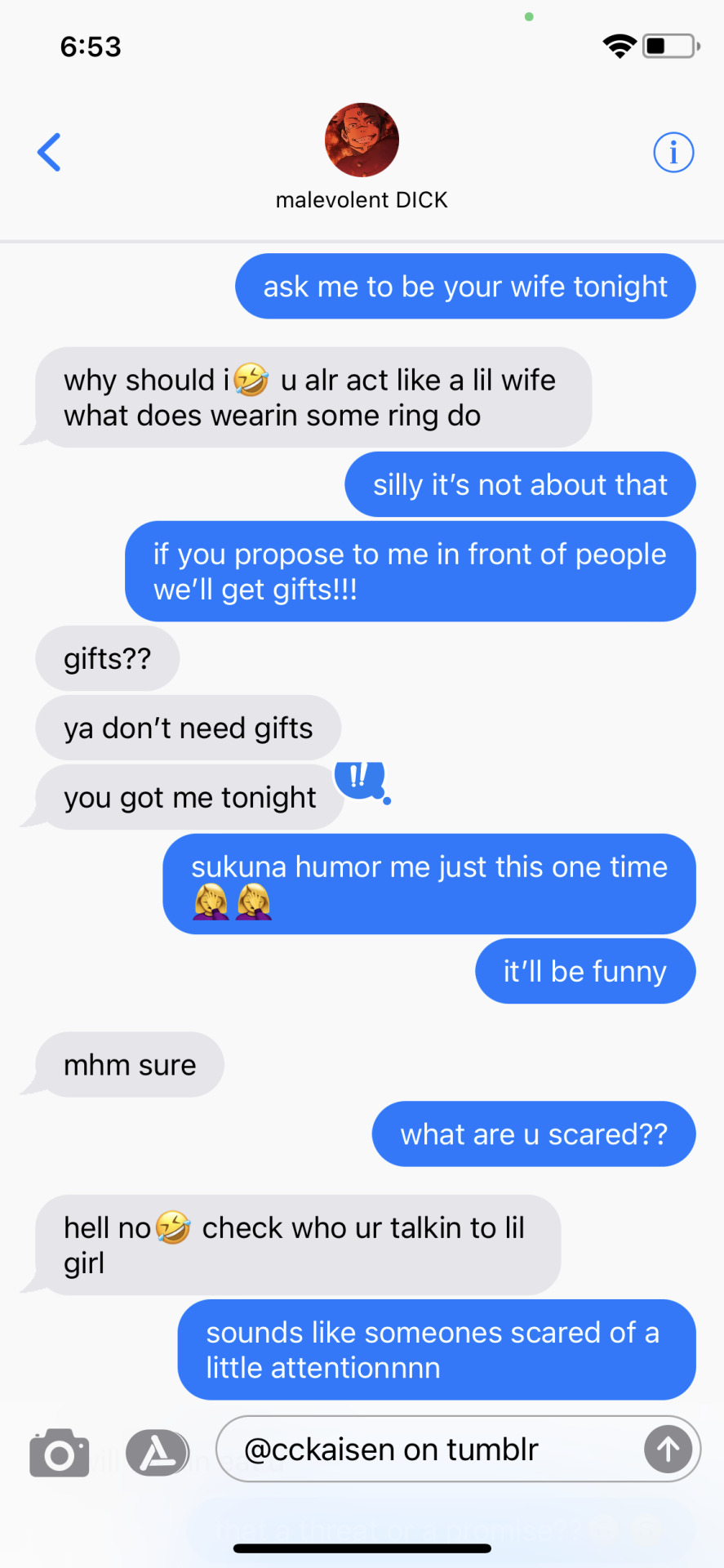Open the camera to attach a photo
The width and height of the screenshot is (724, 1568).
point(59,1452)
